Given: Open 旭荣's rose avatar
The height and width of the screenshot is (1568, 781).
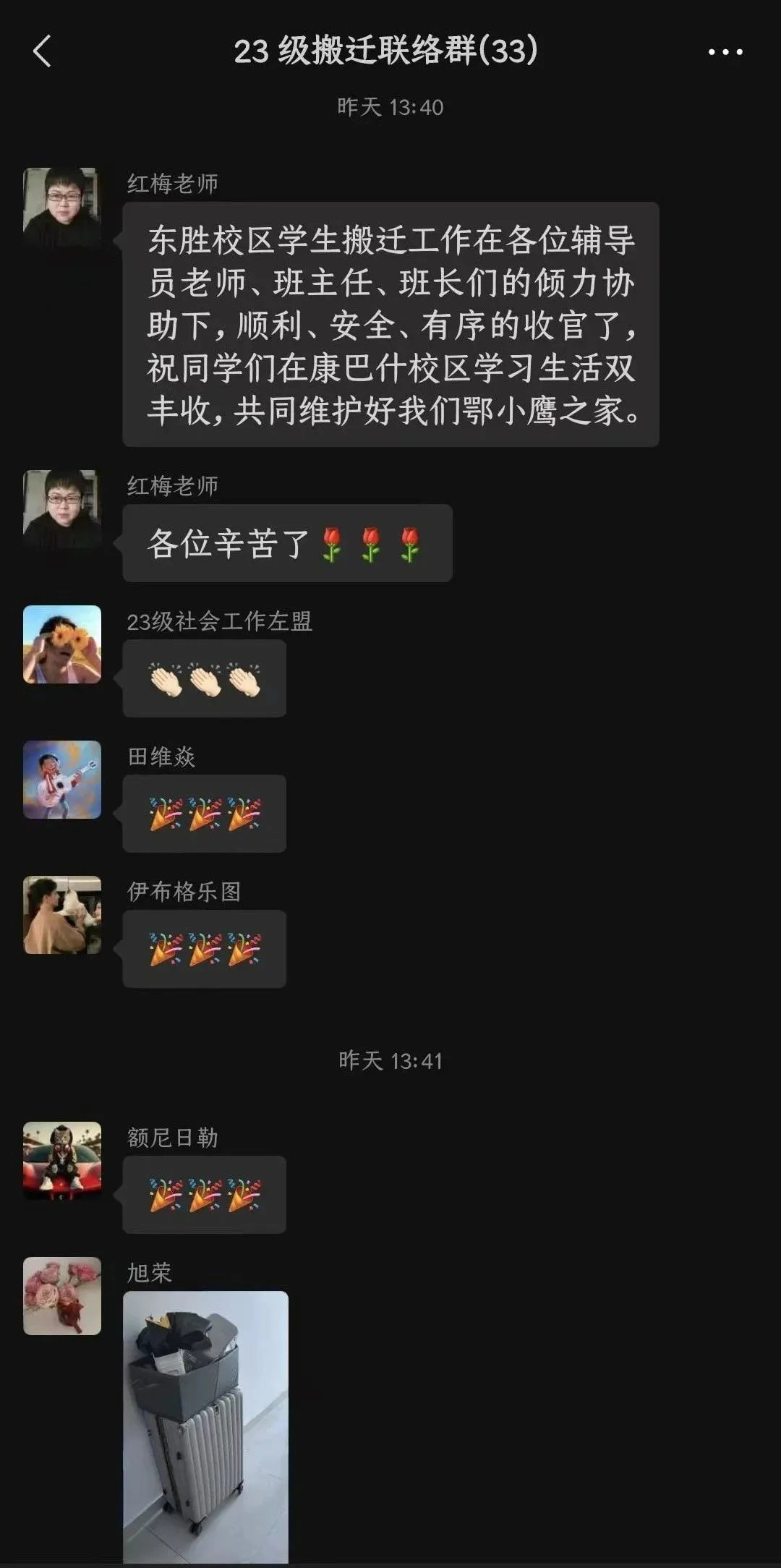Looking at the screenshot, I should tap(62, 1296).
